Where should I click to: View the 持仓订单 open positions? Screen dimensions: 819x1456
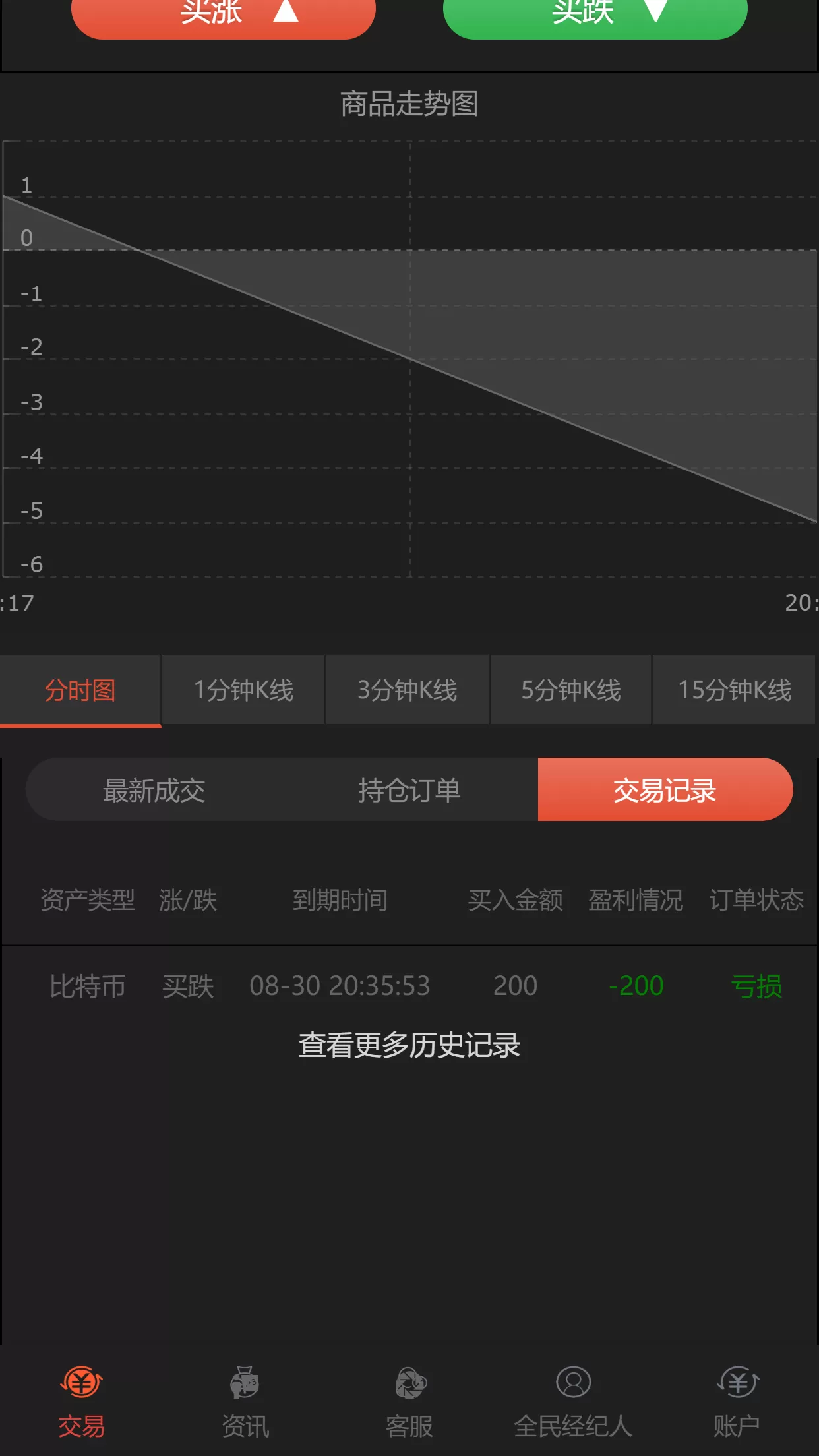click(x=409, y=790)
